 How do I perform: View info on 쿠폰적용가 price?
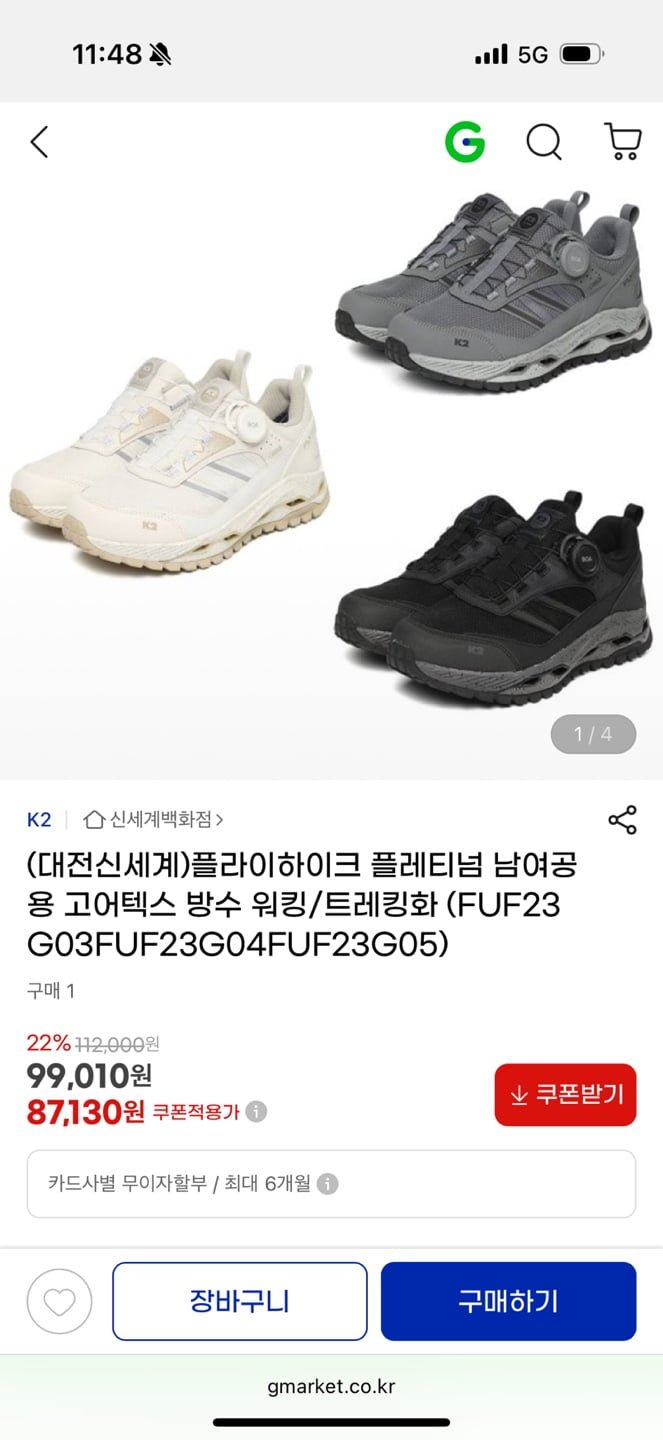(257, 1112)
